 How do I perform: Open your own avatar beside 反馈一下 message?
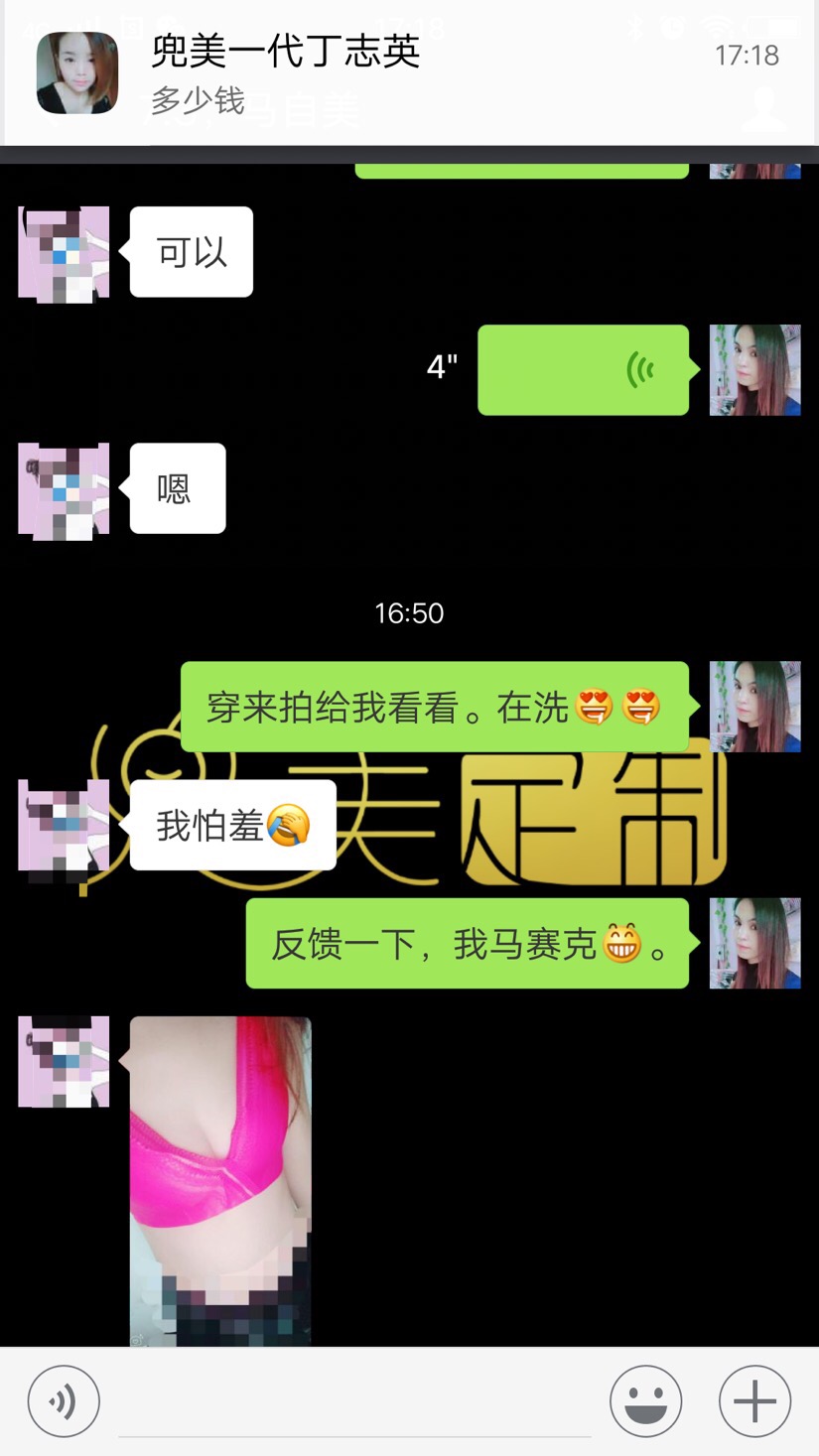(x=754, y=943)
